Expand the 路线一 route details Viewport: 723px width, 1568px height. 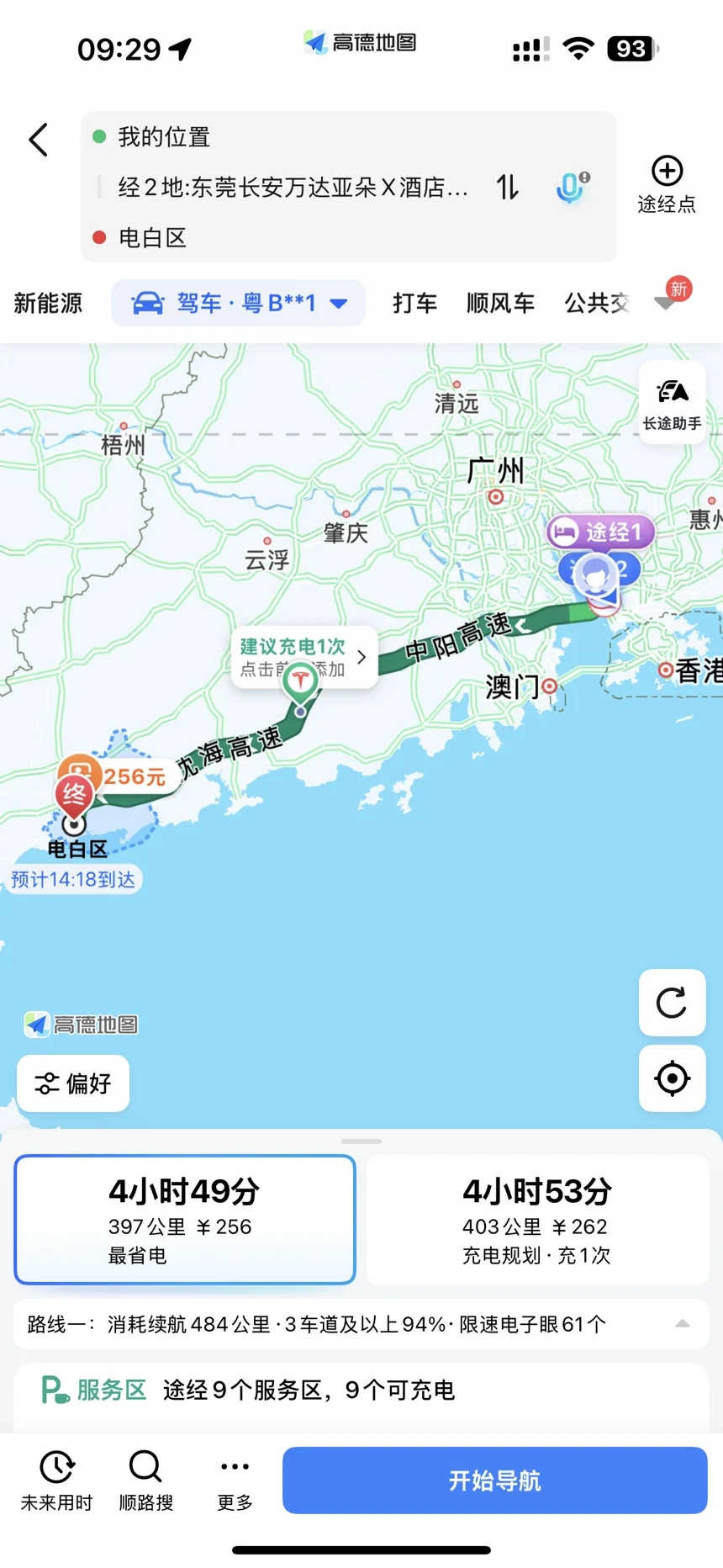pyautogui.click(x=682, y=1324)
